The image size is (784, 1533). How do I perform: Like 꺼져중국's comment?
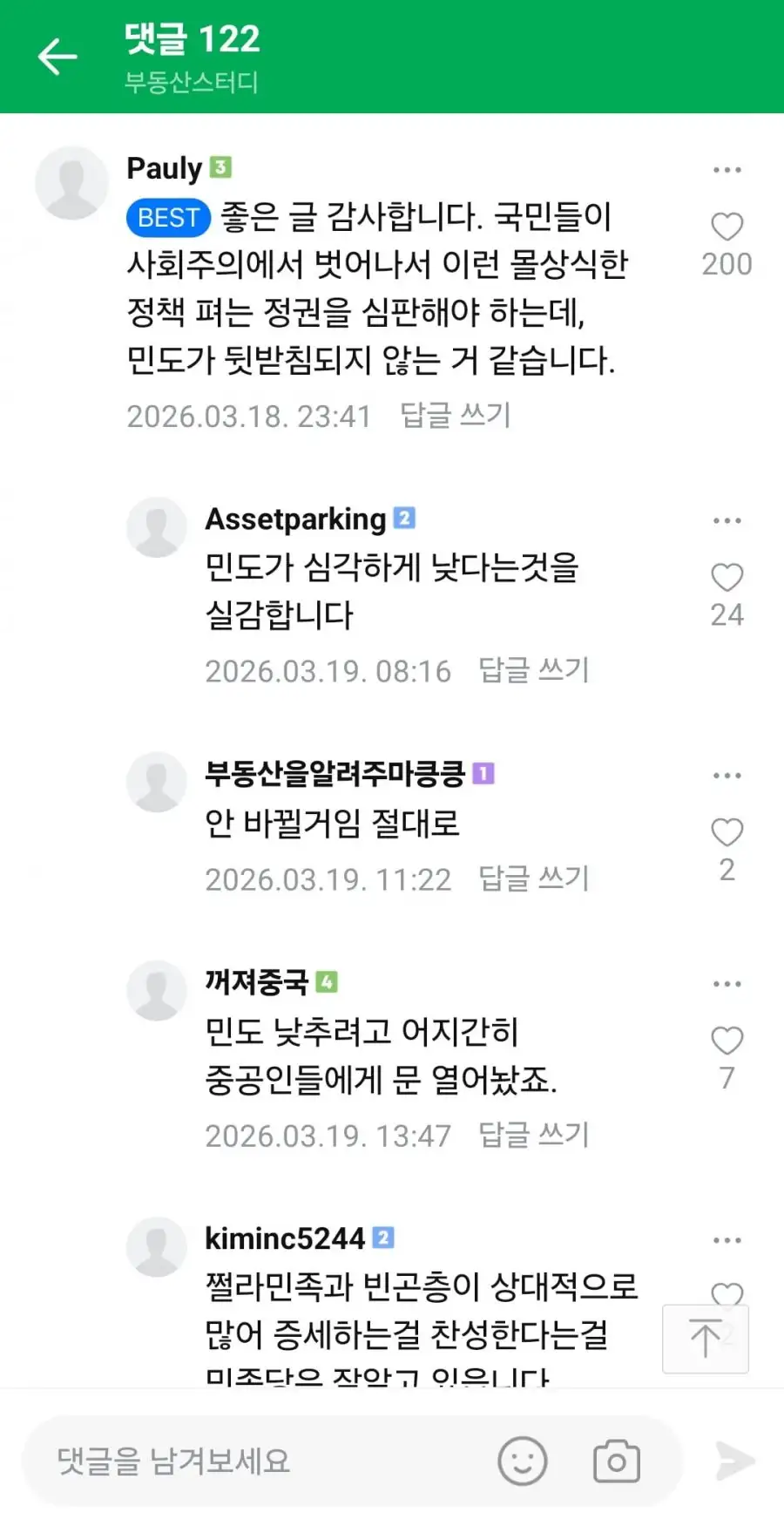pos(727,1041)
